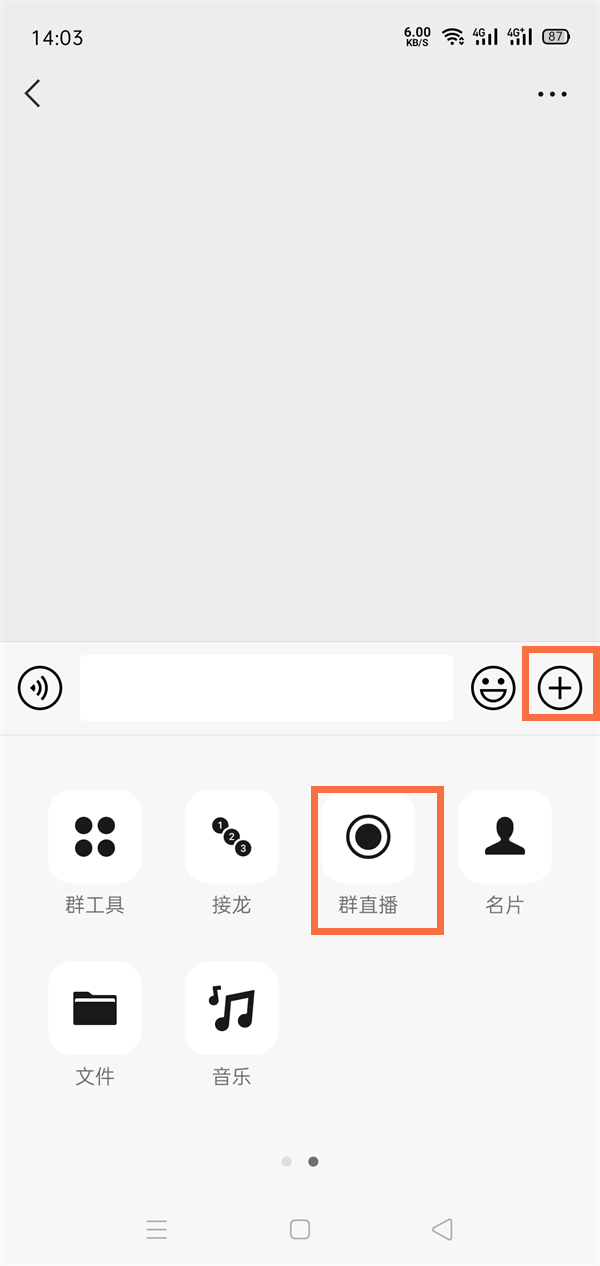Start 群直播 group livestream
The width and height of the screenshot is (600, 1266).
(368, 837)
